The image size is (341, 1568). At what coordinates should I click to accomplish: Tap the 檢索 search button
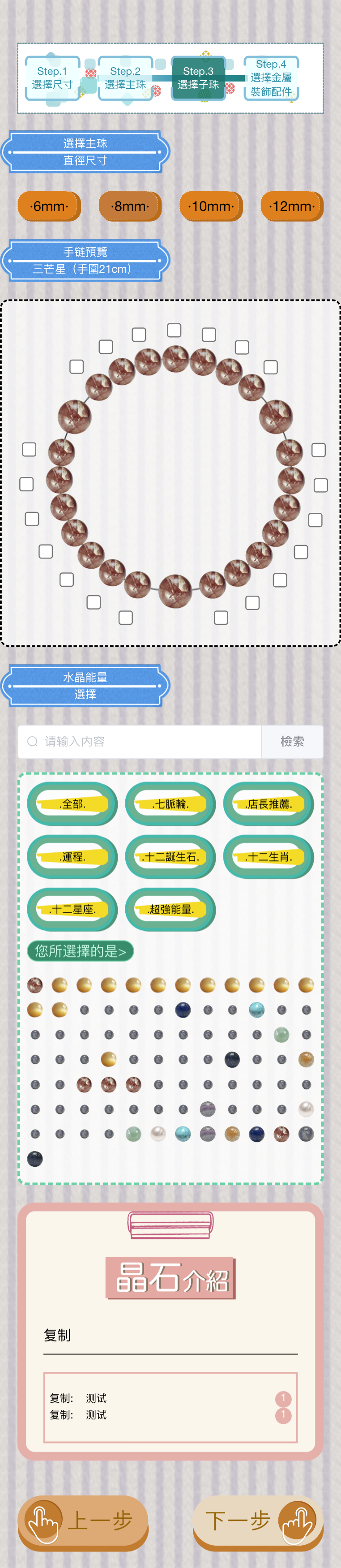[x=292, y=741]
